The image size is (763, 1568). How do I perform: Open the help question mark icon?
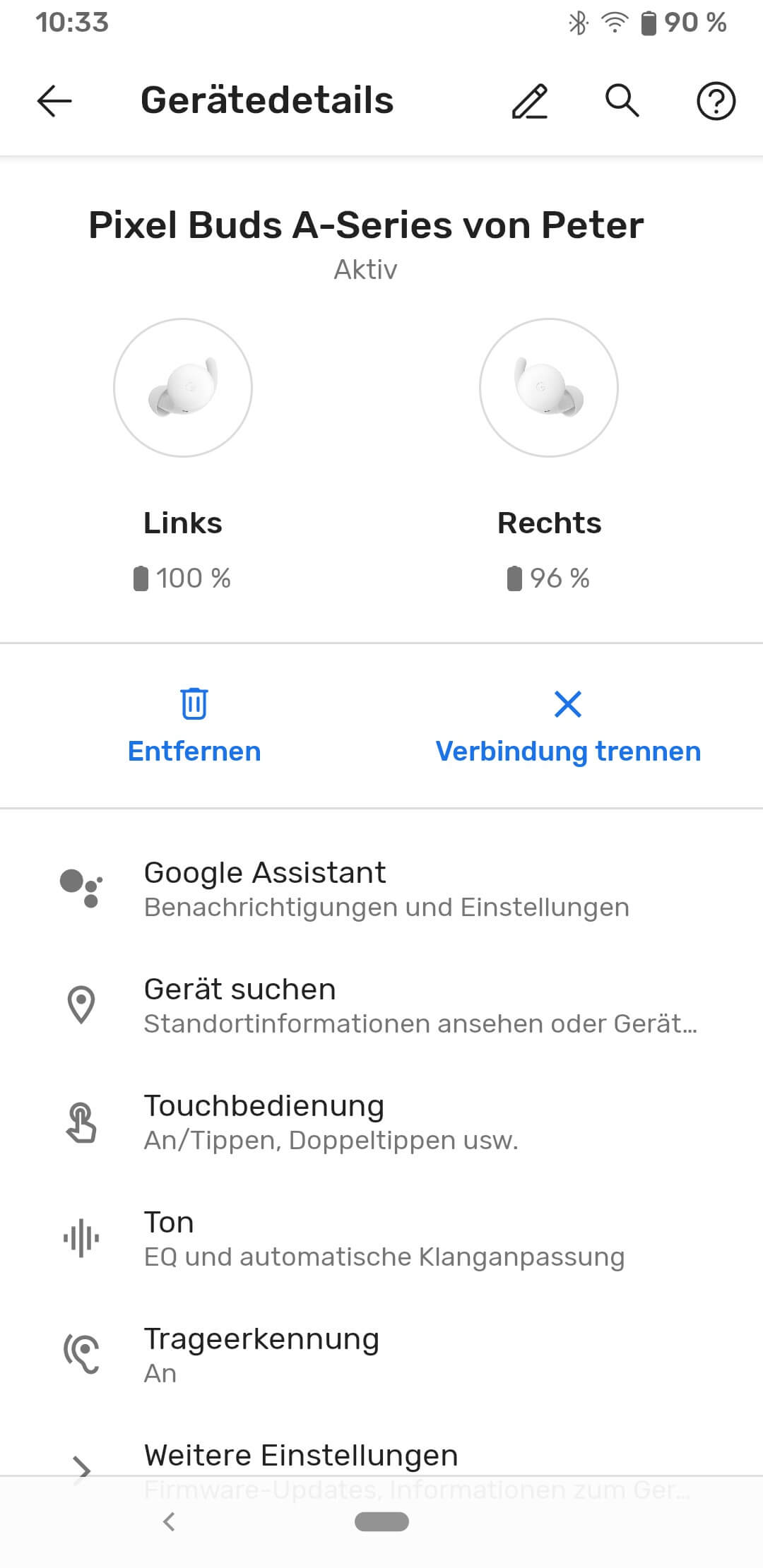(716, 101)
